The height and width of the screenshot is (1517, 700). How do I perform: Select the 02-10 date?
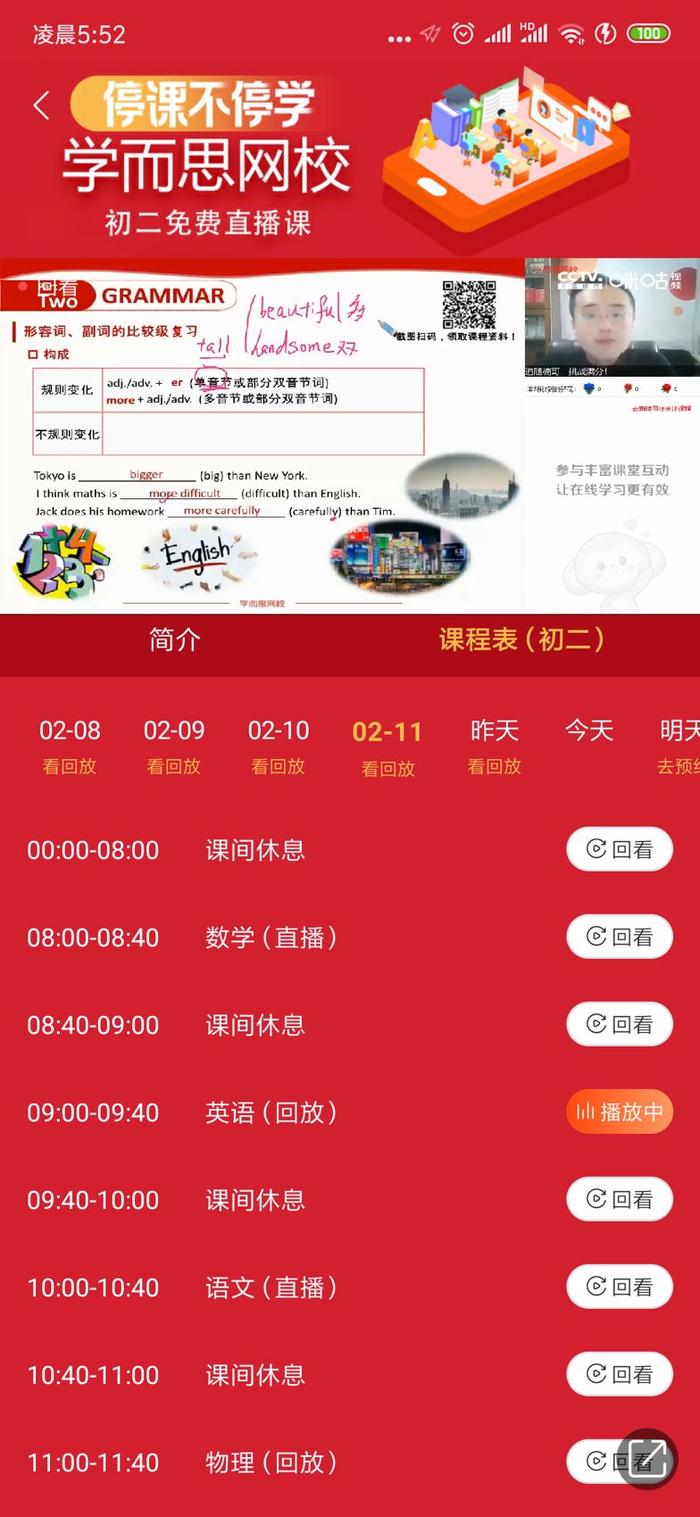point(278,745)
